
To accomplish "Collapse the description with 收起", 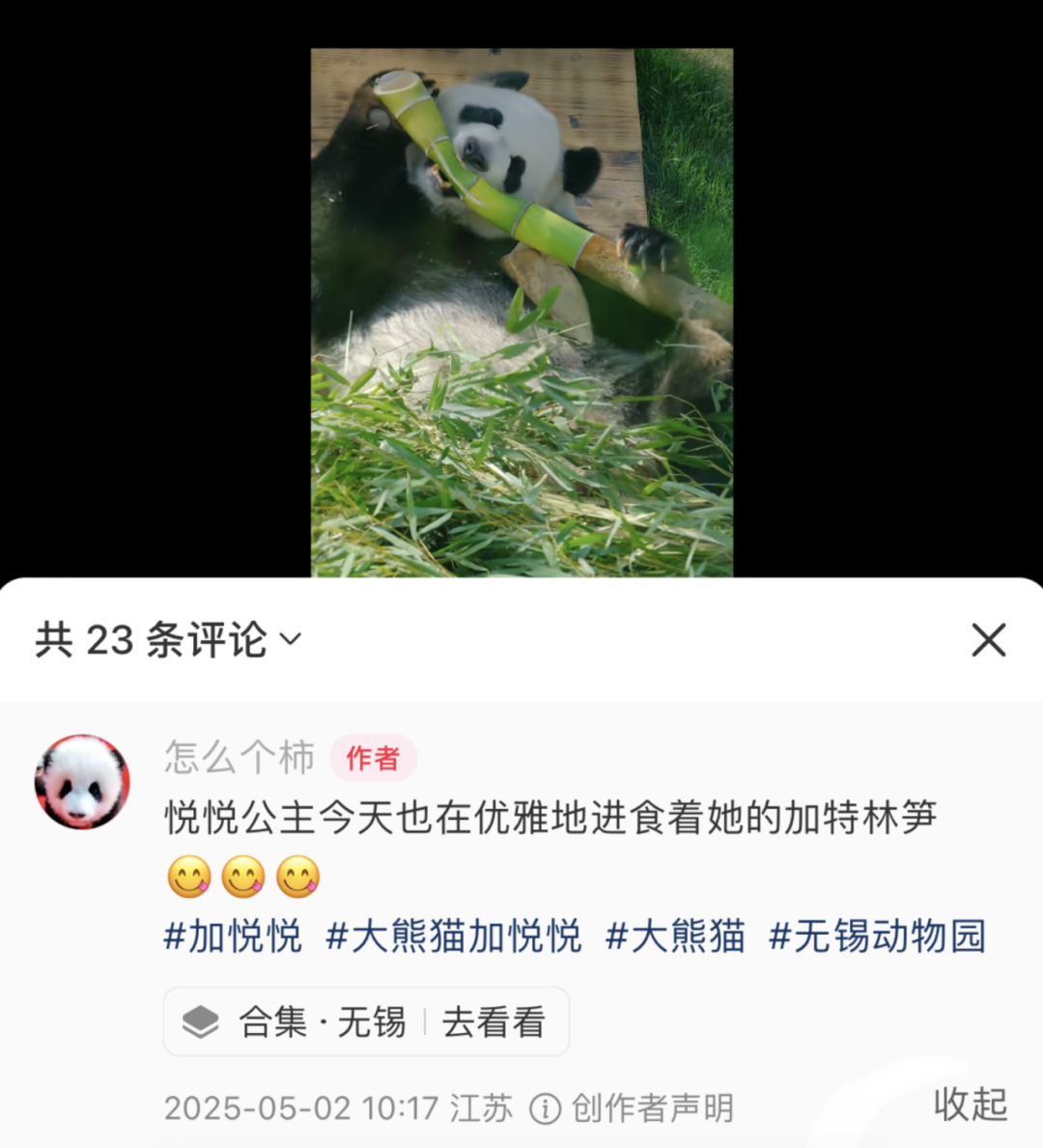I will point(970,1104).
